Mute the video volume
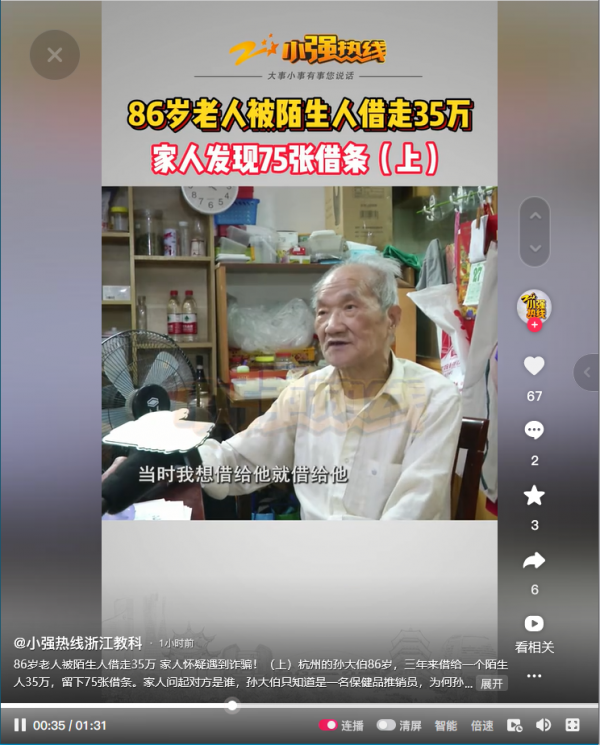The height and width of the screenshot is (745, 600). tap(543, 725)
